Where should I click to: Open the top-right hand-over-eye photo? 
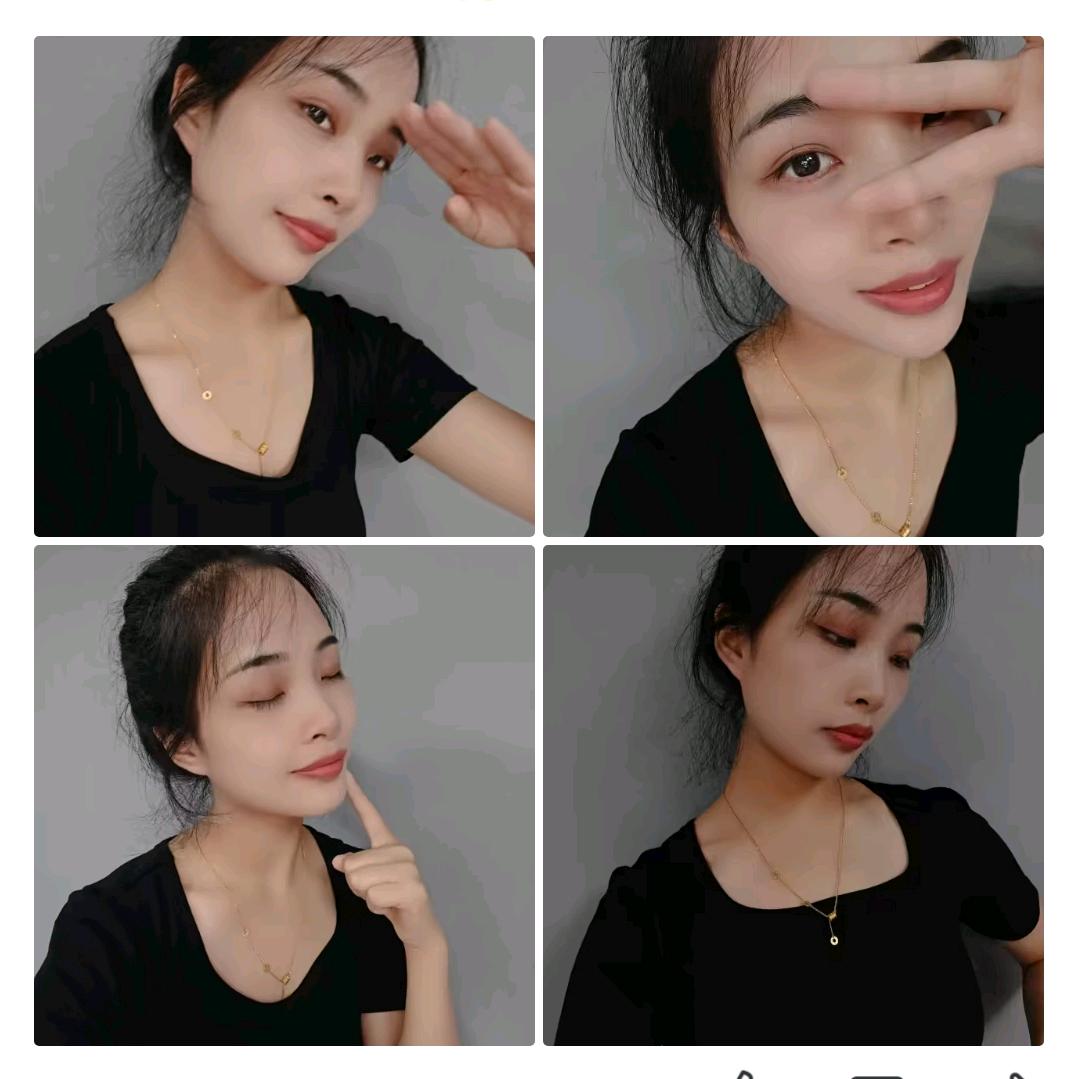(793, 286)
